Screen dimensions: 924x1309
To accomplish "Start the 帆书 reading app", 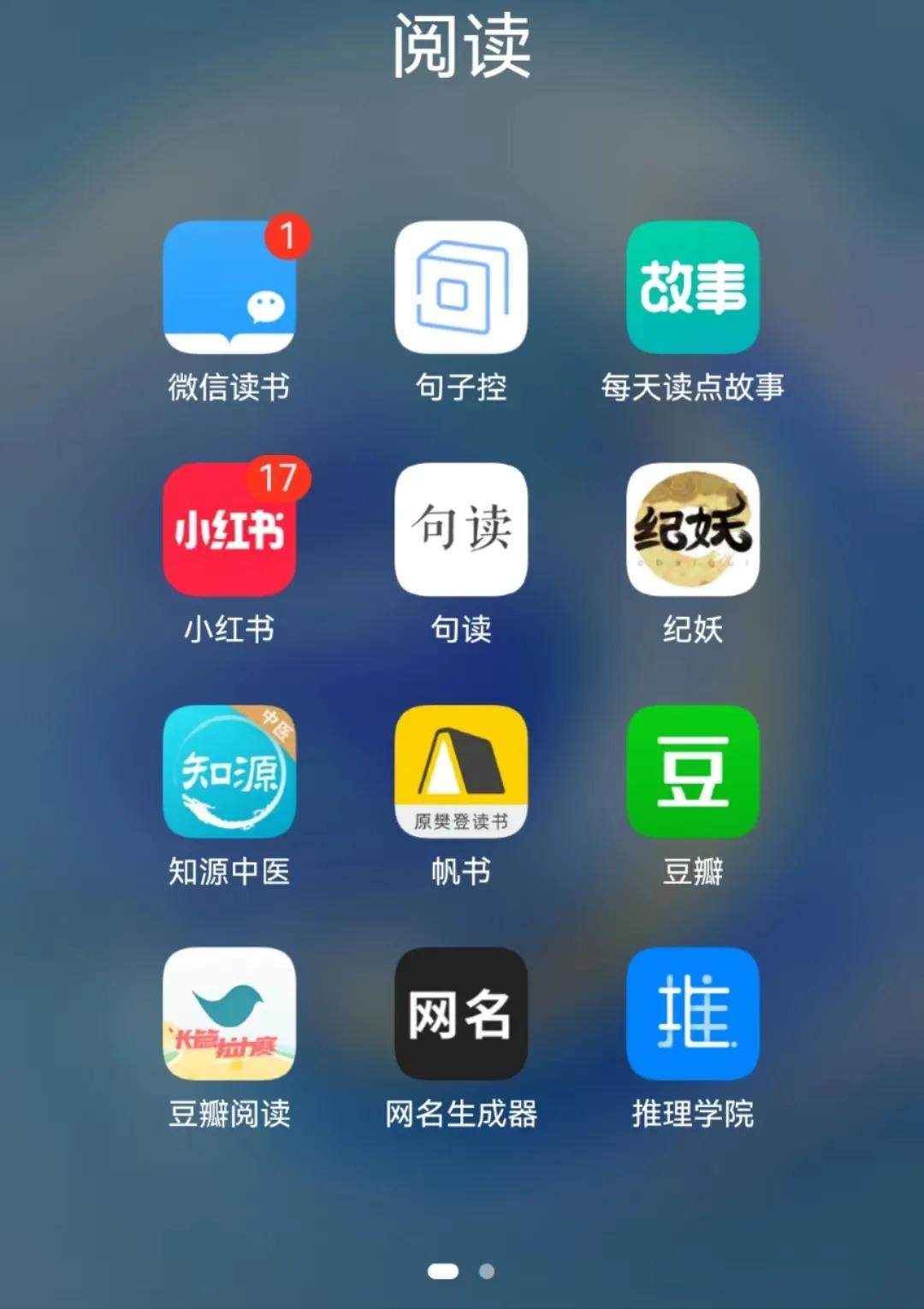I will click(462, 770).
